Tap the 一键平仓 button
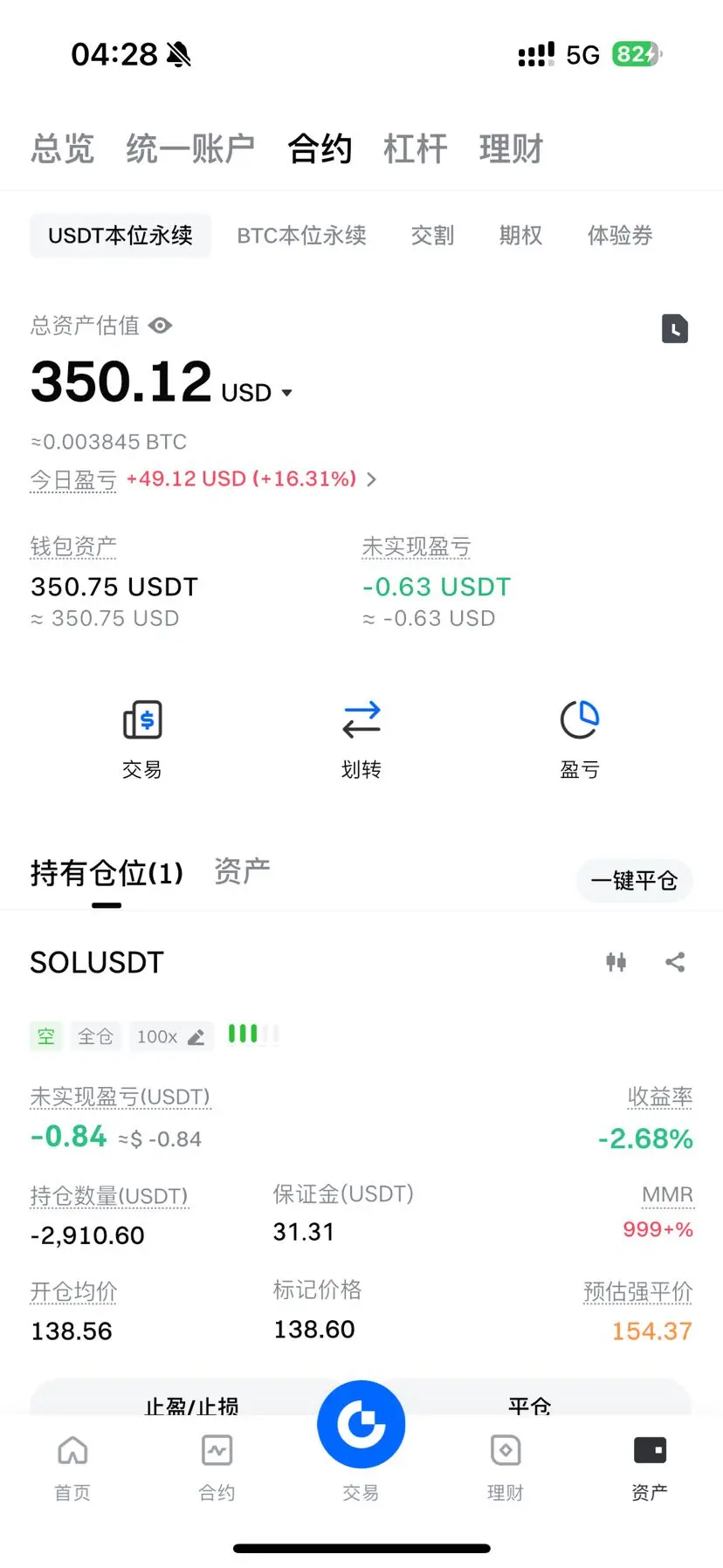This screenshot has height=1568, width=723. tap(635, 880)
